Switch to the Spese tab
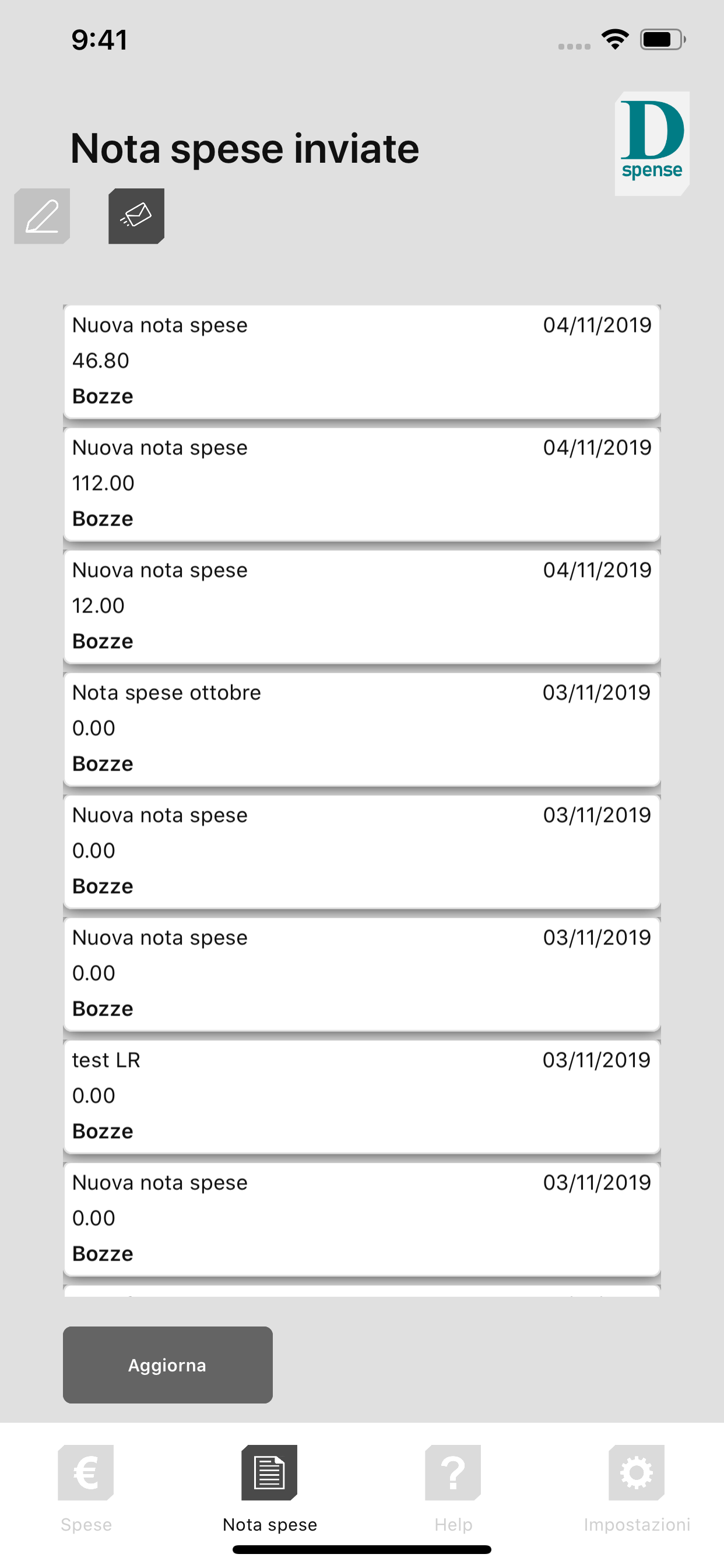Image resolution: width=724 pixels, height=1568 pixels. click(x=86, y=1488)
